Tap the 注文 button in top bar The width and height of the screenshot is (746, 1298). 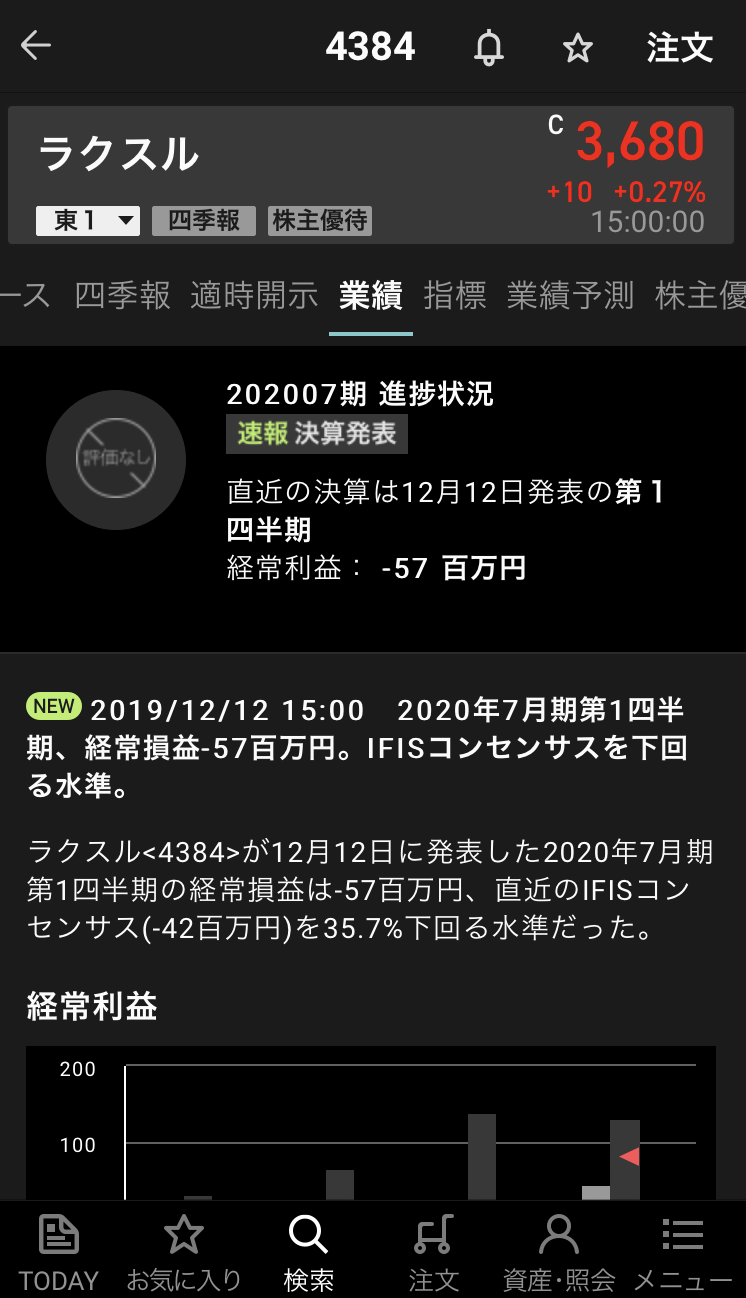(x=679, y=47)
